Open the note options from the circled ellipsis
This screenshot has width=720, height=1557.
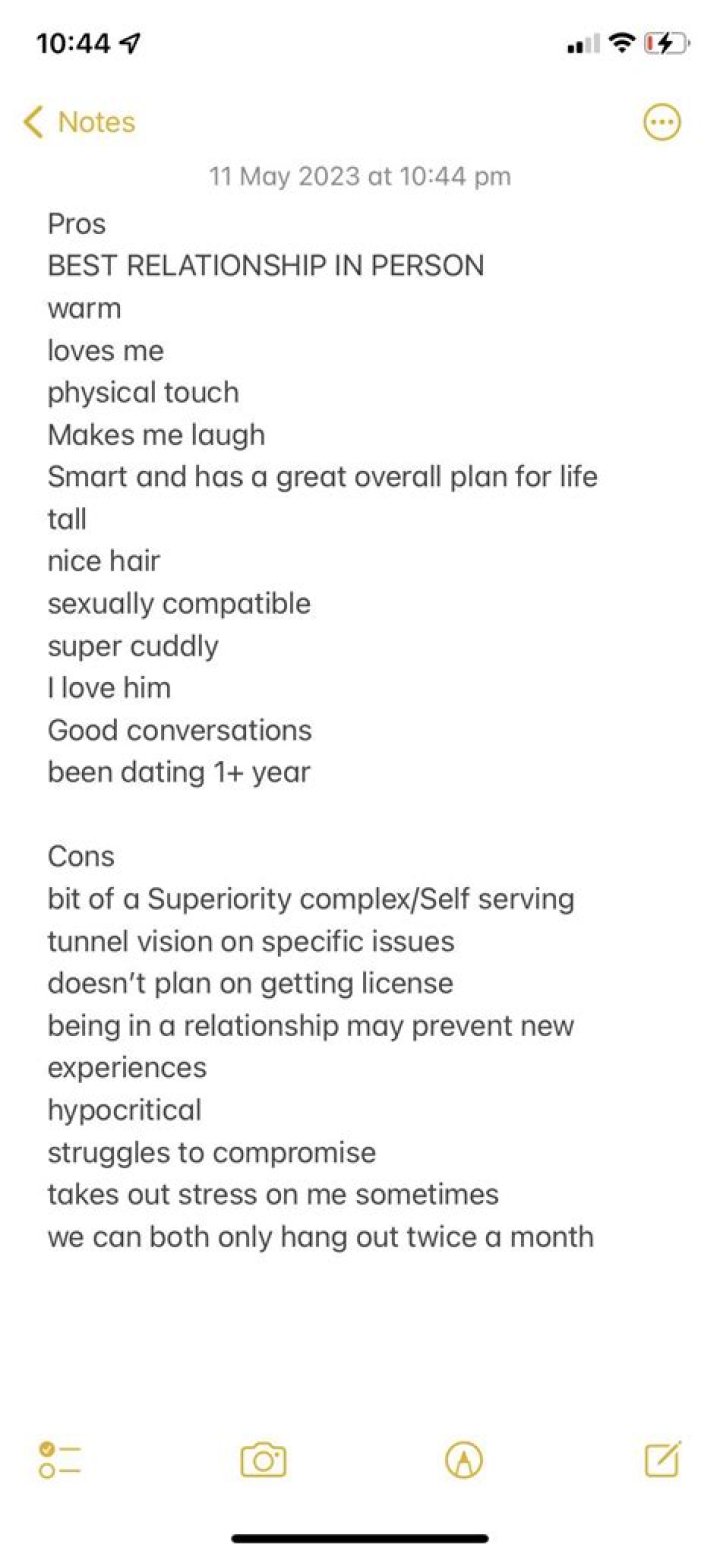tap(661, 121)
